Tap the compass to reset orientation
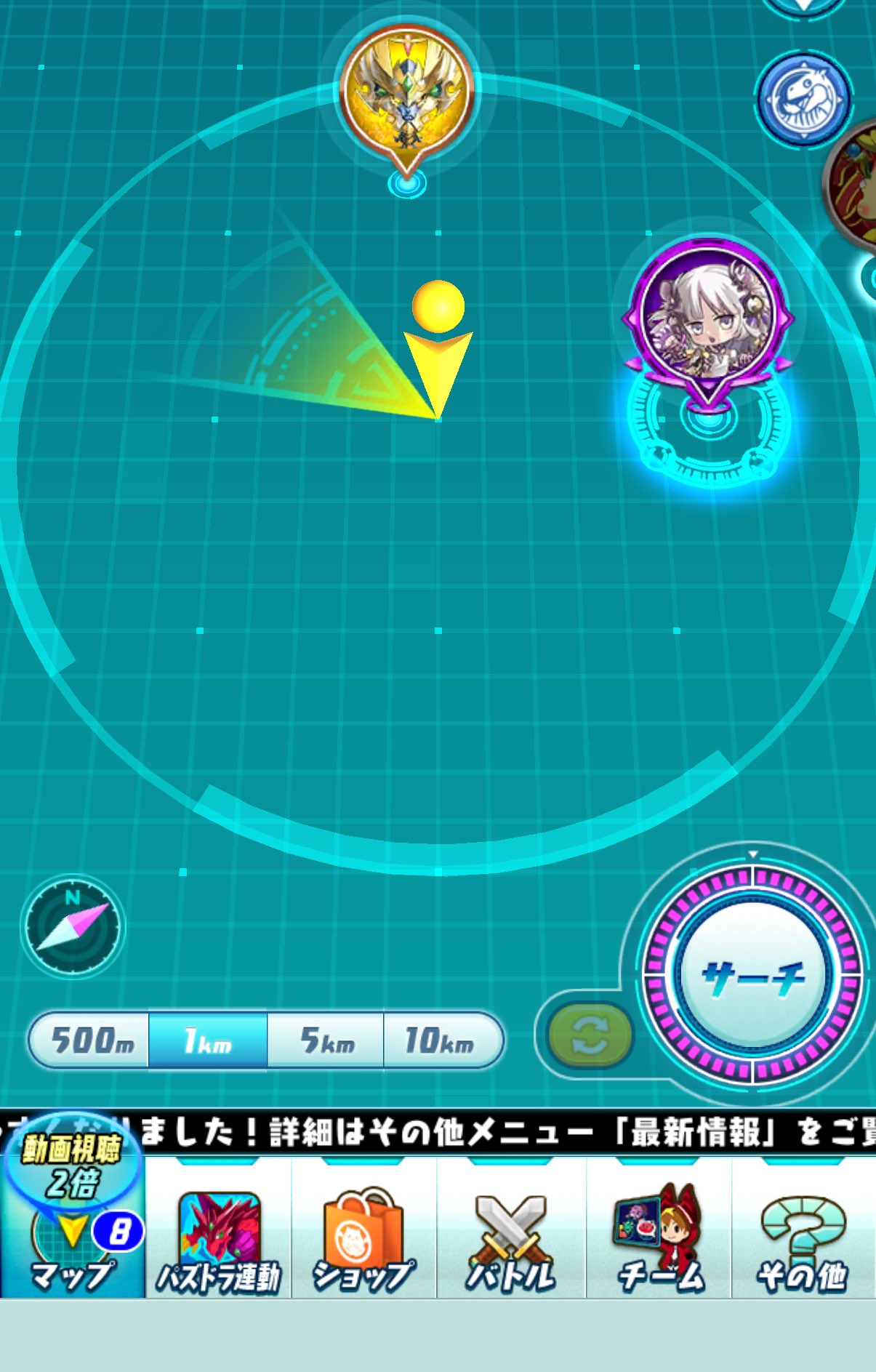 click(73, 926)
